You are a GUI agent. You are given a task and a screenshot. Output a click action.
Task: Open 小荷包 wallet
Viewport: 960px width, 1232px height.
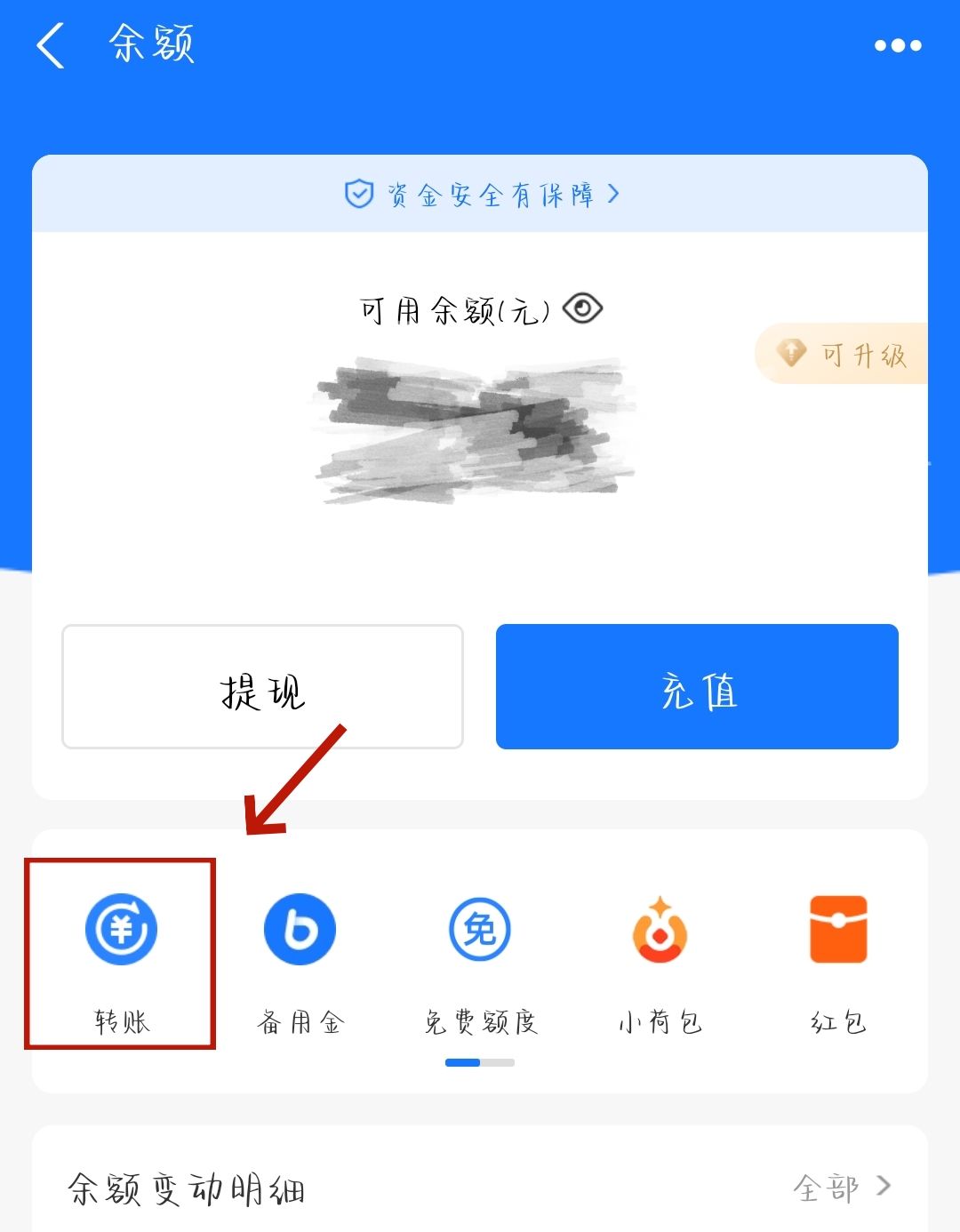point(660,960)
